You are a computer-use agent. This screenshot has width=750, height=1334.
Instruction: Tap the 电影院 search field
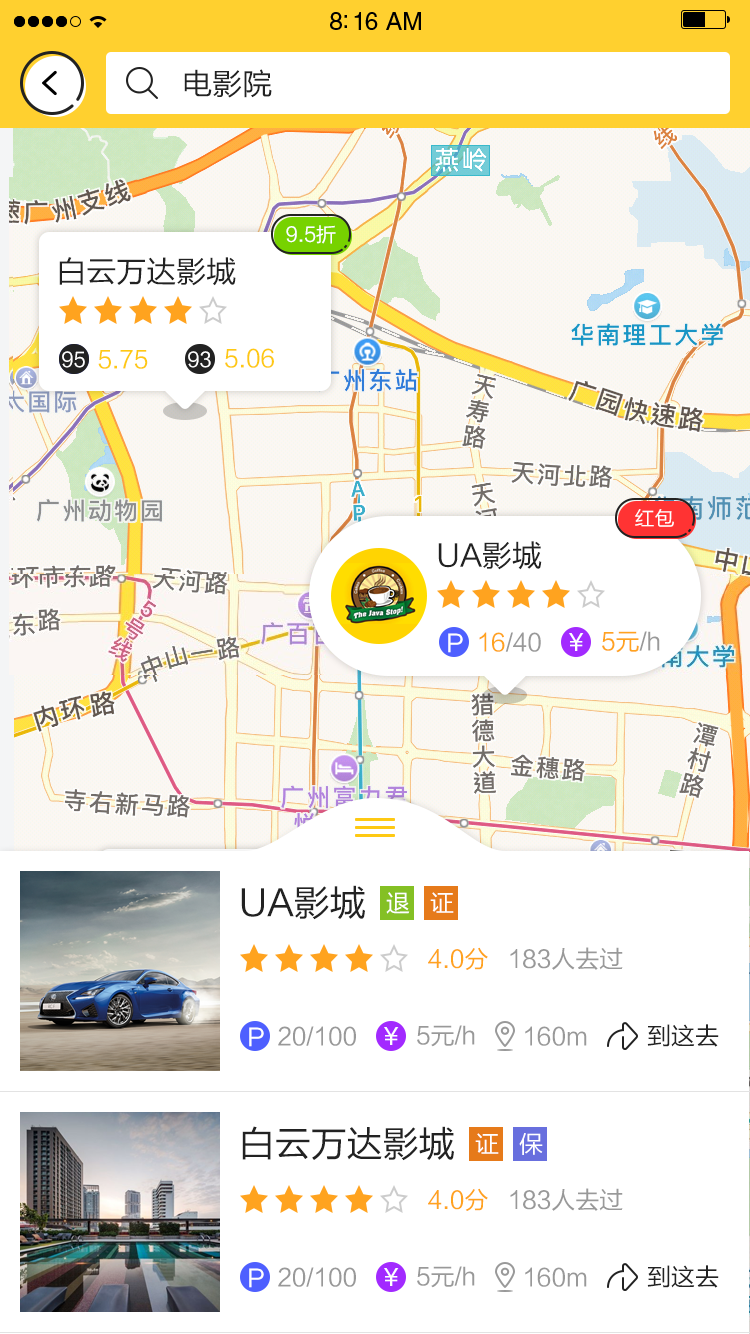(x=418, y=83)
